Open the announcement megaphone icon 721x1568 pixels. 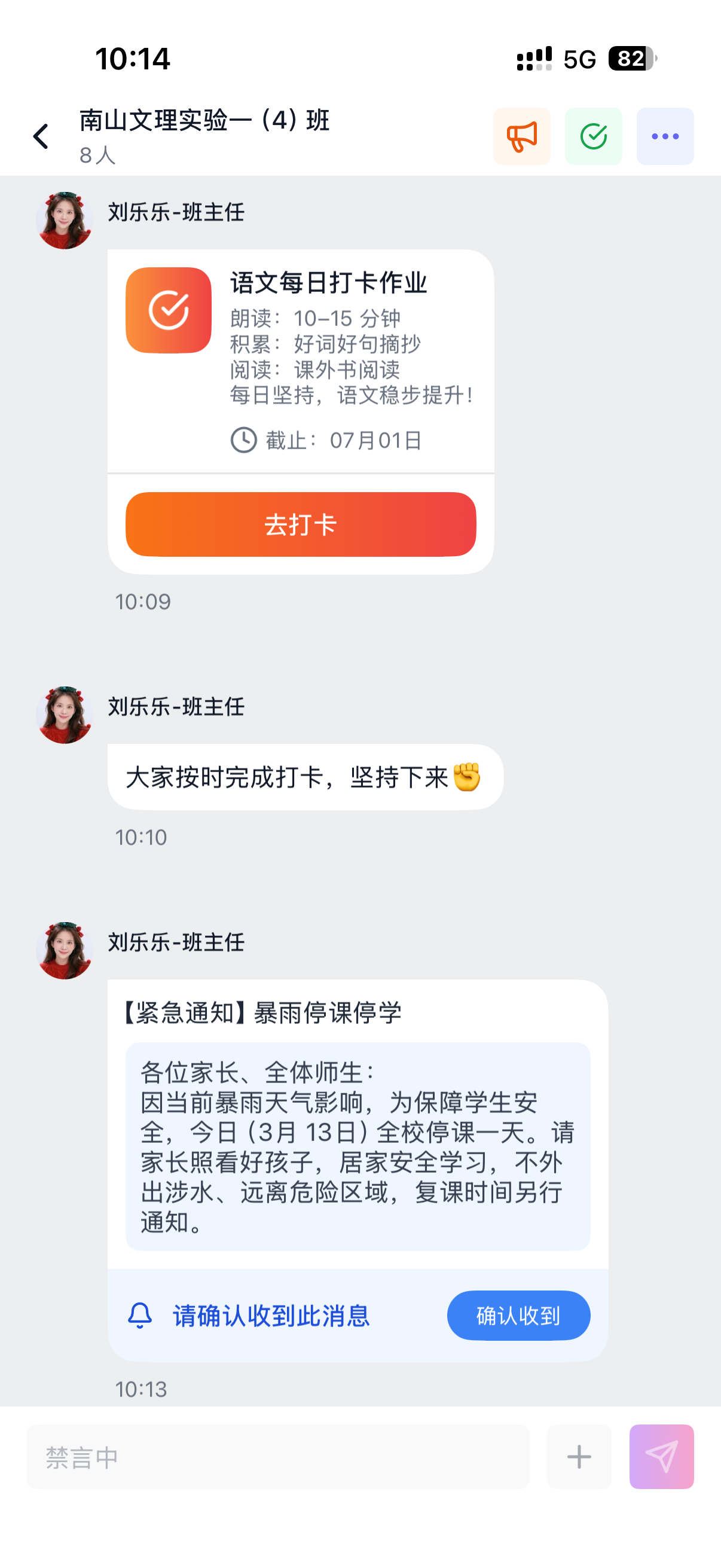pyautogui.click(x=522, y=136)
